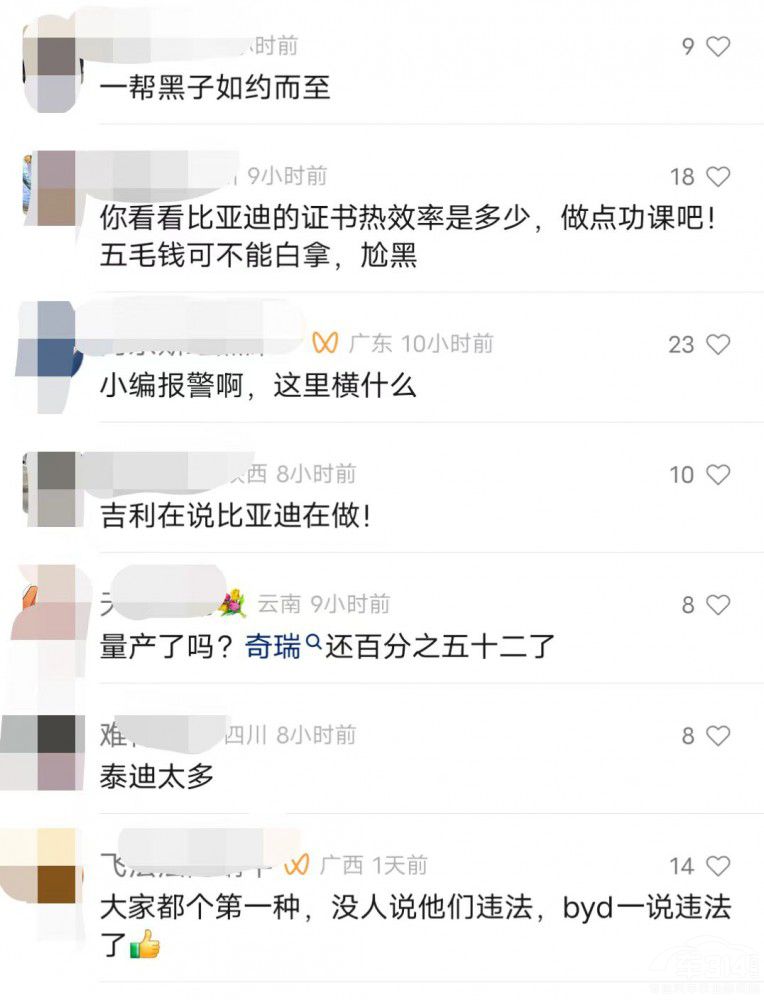764x1000 pixels.
Task: Like the comment "吉利在说比亚迪在做！"
Action: click(718, 474)
